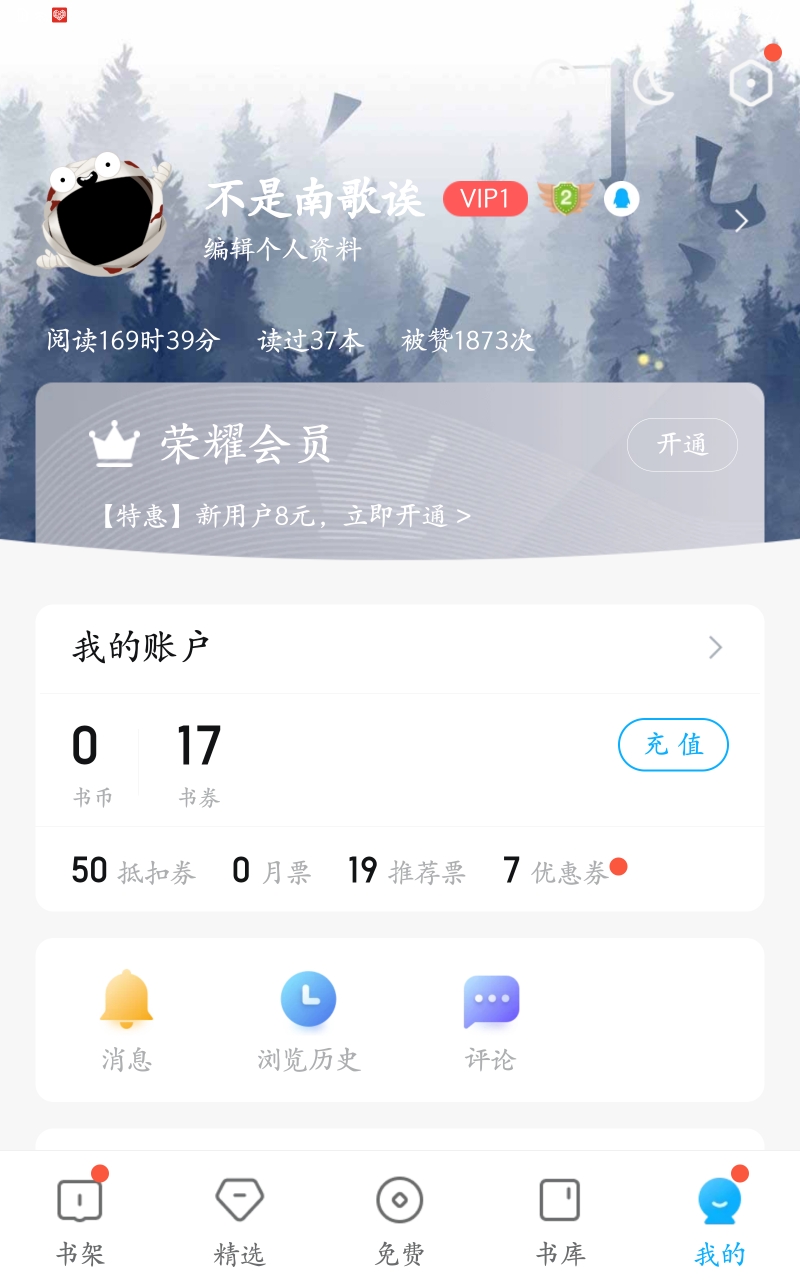Viewport: 800px width, 1280px height.
Task: View the 50 抵扣券 vouchers
Action: click(133, 871)
